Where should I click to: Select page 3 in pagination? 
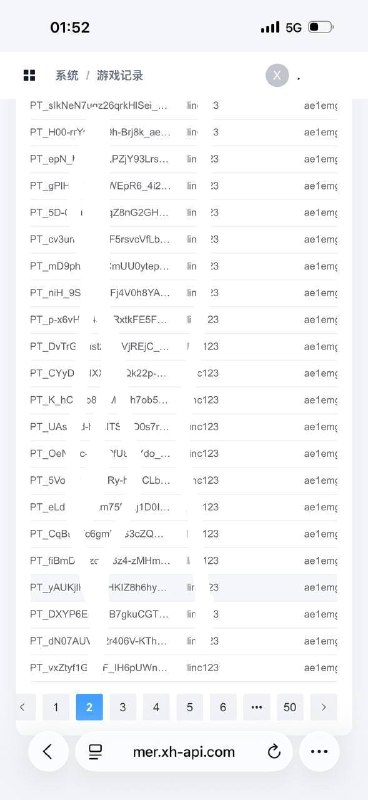122,707
